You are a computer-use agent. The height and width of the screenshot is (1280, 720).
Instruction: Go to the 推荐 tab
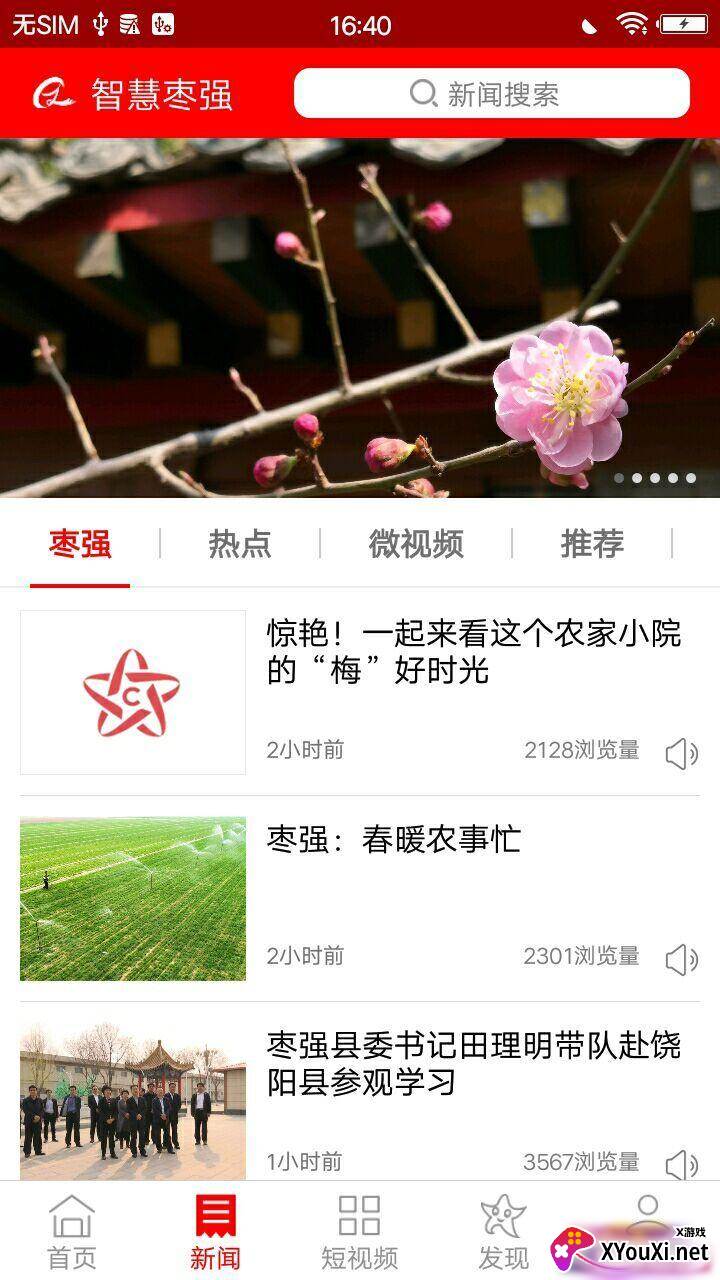[592, 544]
